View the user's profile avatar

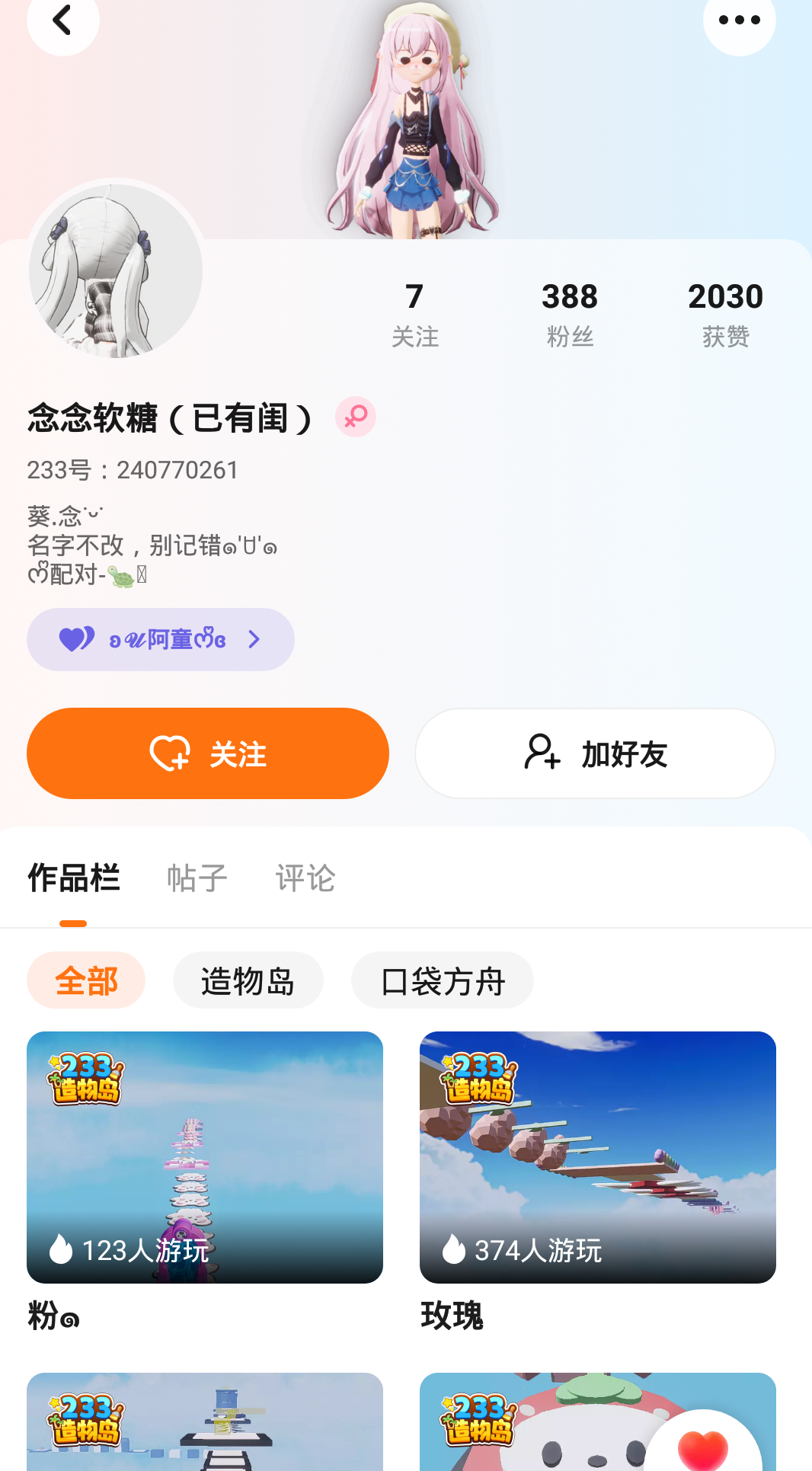click(x=116, y=270)
